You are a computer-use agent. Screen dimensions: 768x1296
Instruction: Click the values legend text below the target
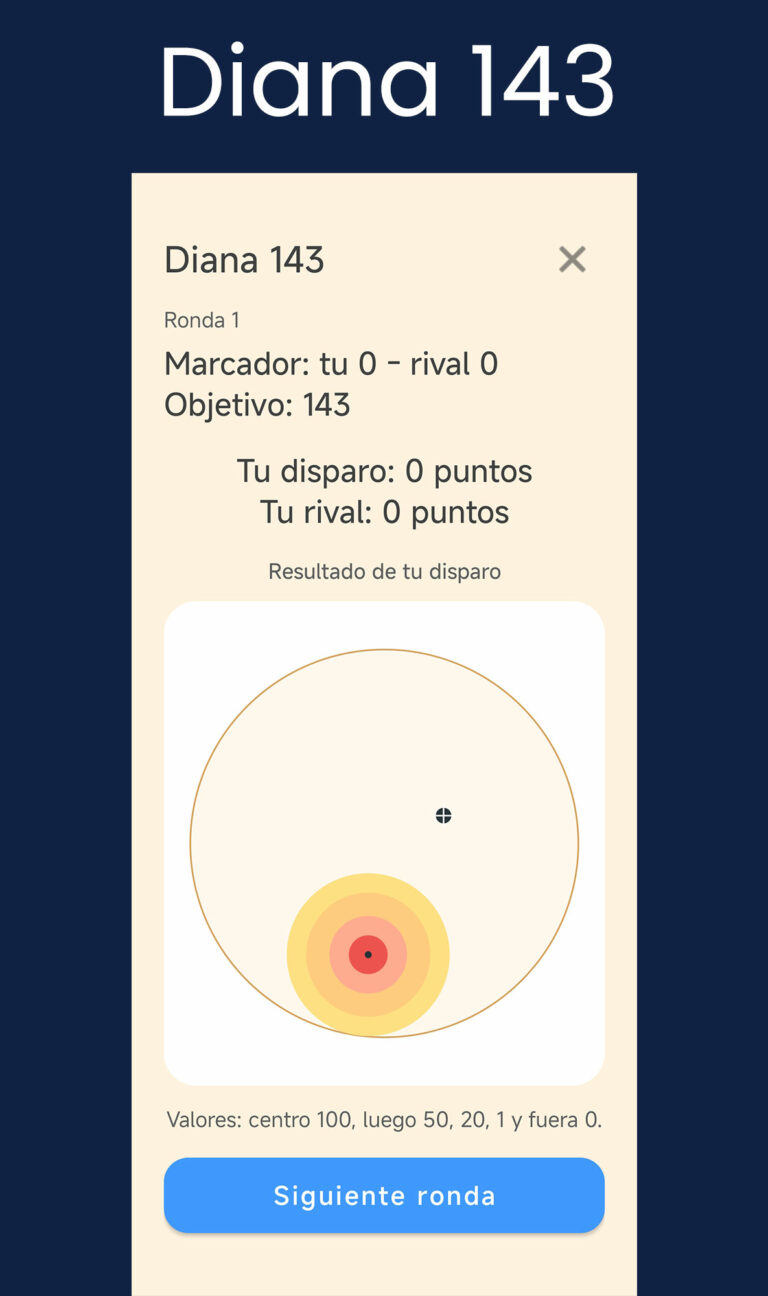(x=384, y=1120)
